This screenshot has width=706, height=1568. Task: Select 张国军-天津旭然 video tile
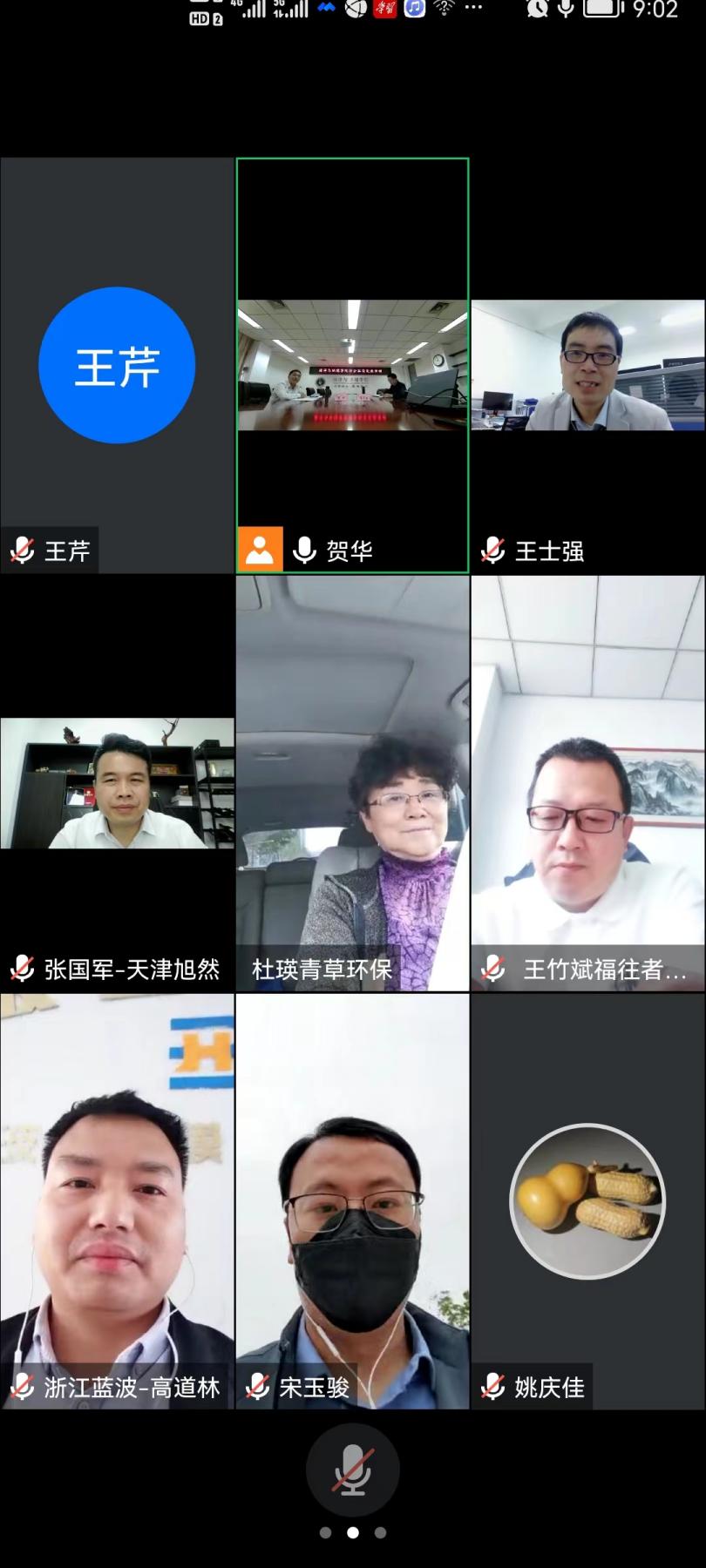coord(117,784)
